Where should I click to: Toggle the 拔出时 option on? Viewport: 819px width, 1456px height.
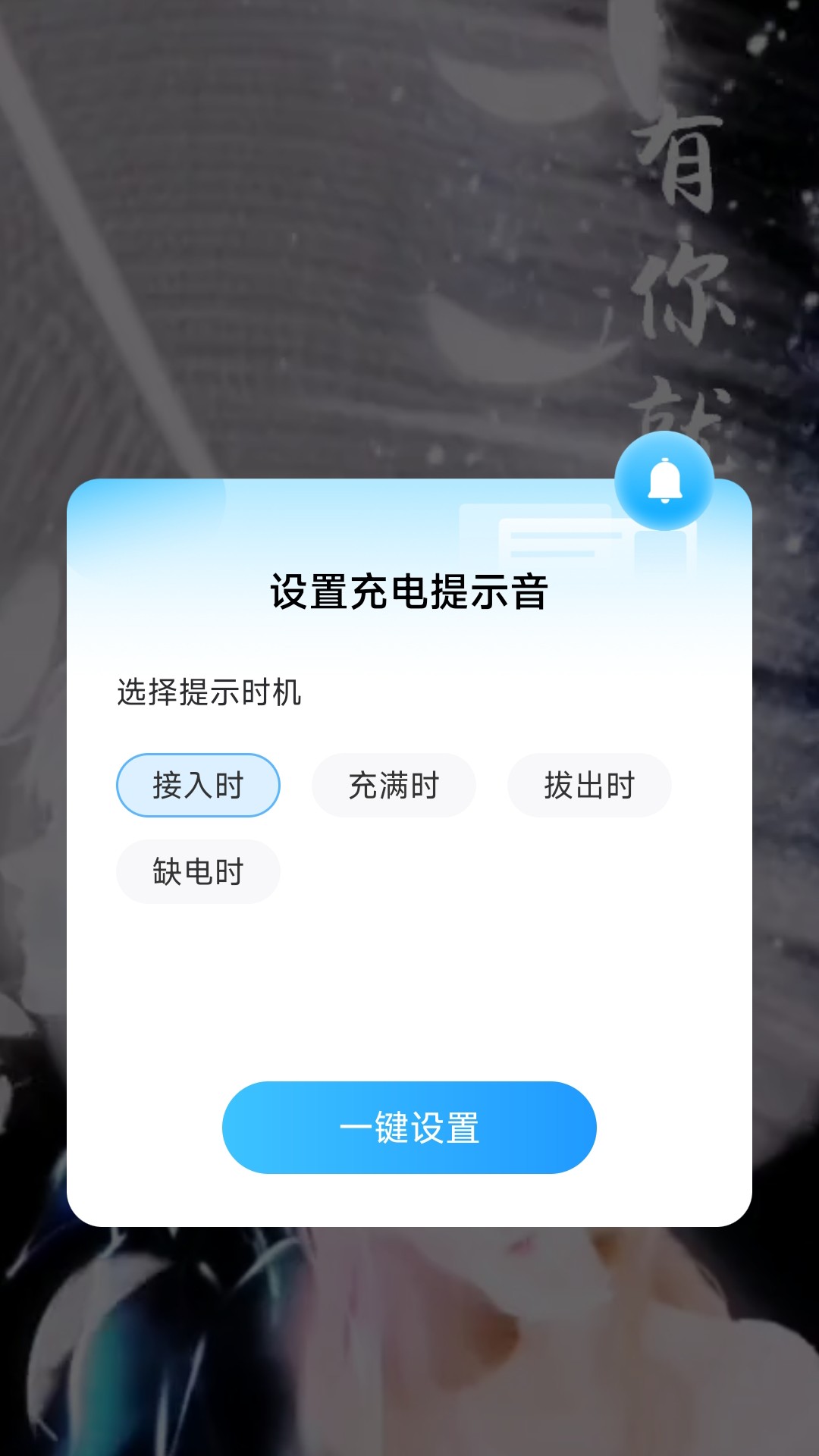tap(590, 786)
